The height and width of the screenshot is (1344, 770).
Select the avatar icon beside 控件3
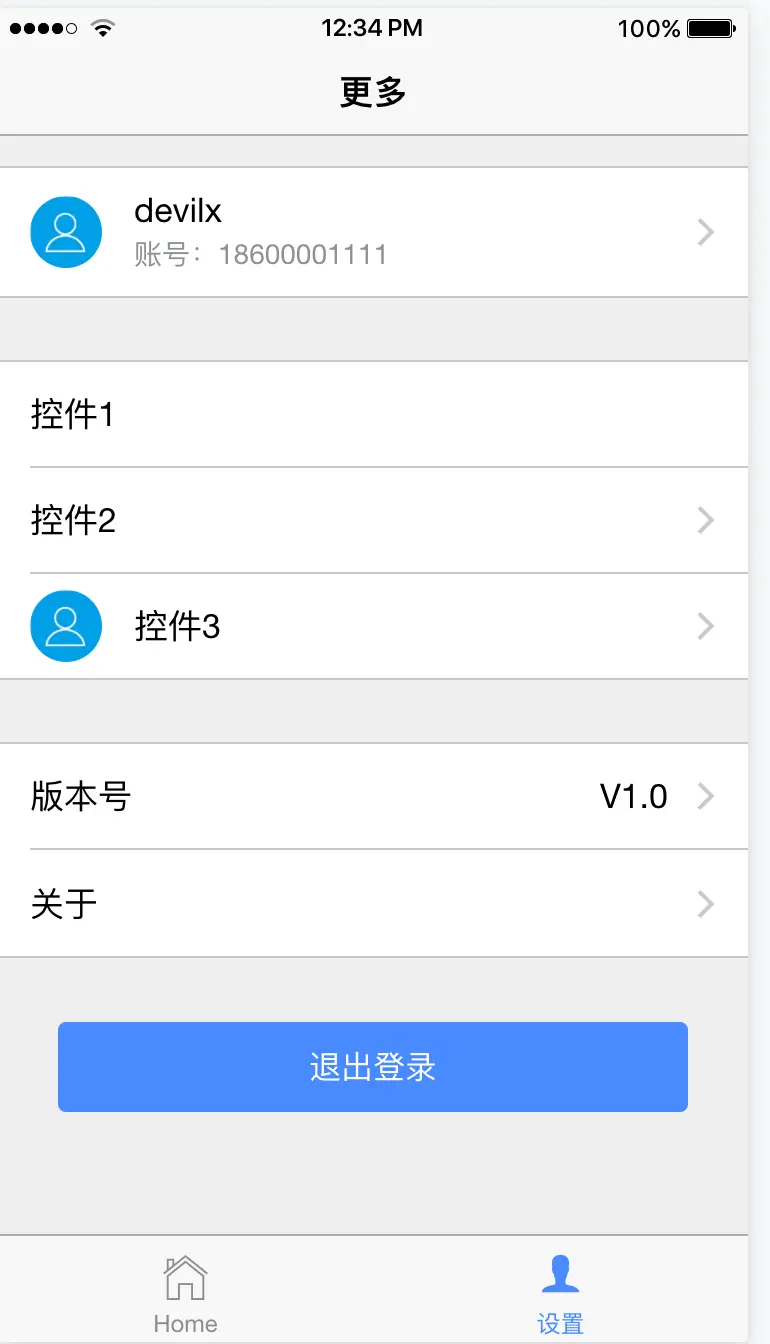coord(66,626)
